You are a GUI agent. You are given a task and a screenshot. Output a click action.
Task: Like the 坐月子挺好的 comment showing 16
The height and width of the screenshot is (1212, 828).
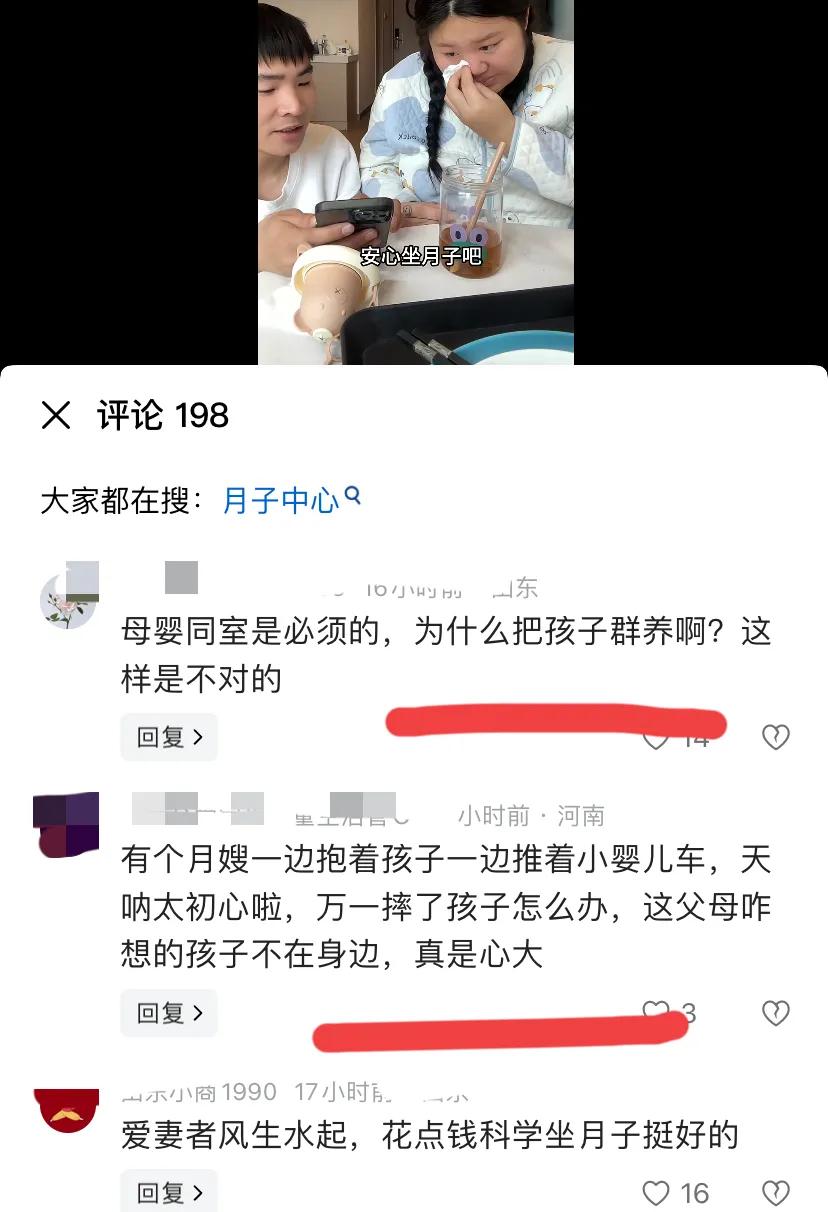point(656,1192)
